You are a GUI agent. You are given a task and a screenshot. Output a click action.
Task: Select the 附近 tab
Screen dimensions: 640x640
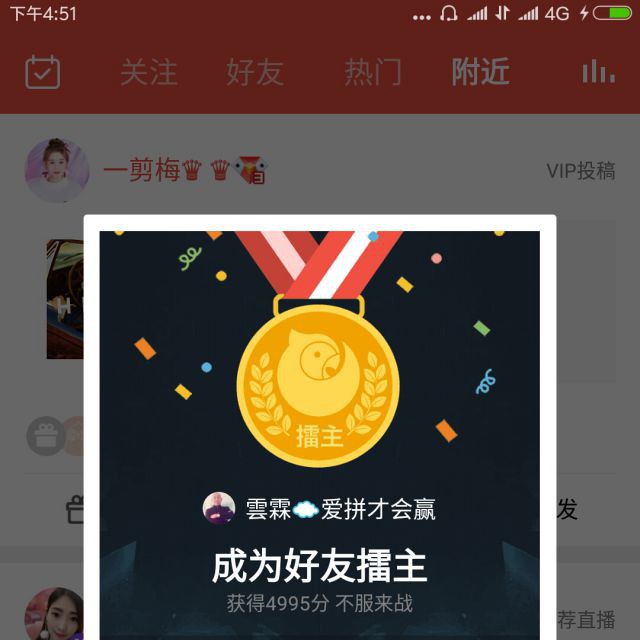pos(480,72)
